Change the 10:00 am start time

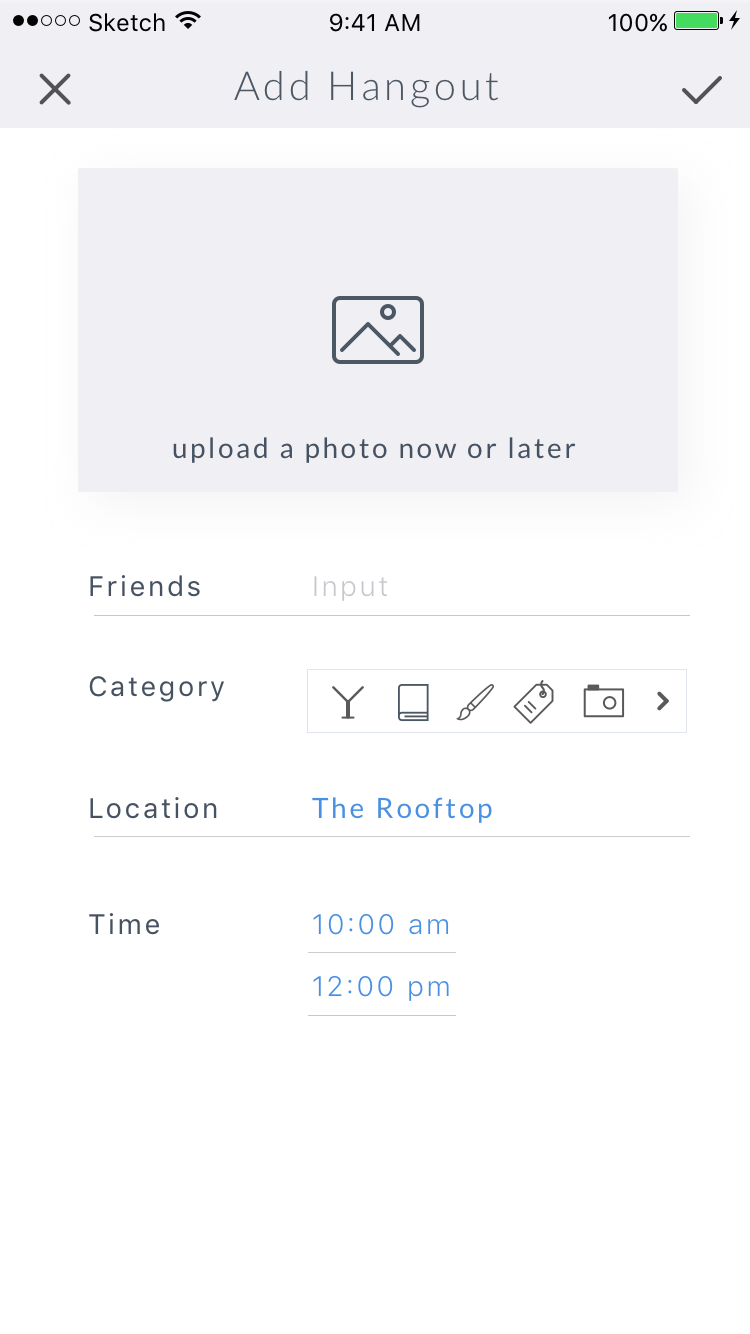[x=381, y=924]
